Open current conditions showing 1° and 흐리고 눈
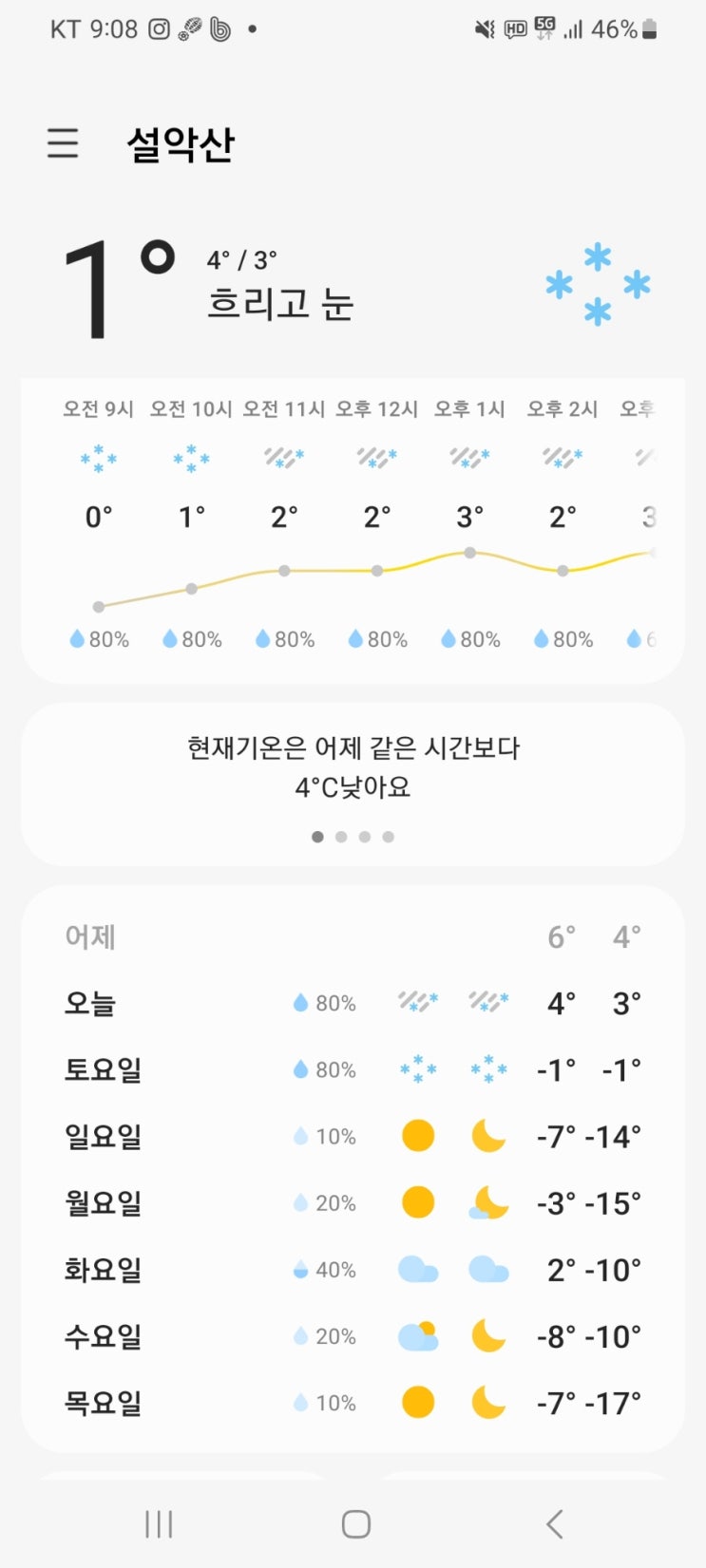The height and width of the screenshot is (1568, 706). point(353,287)
